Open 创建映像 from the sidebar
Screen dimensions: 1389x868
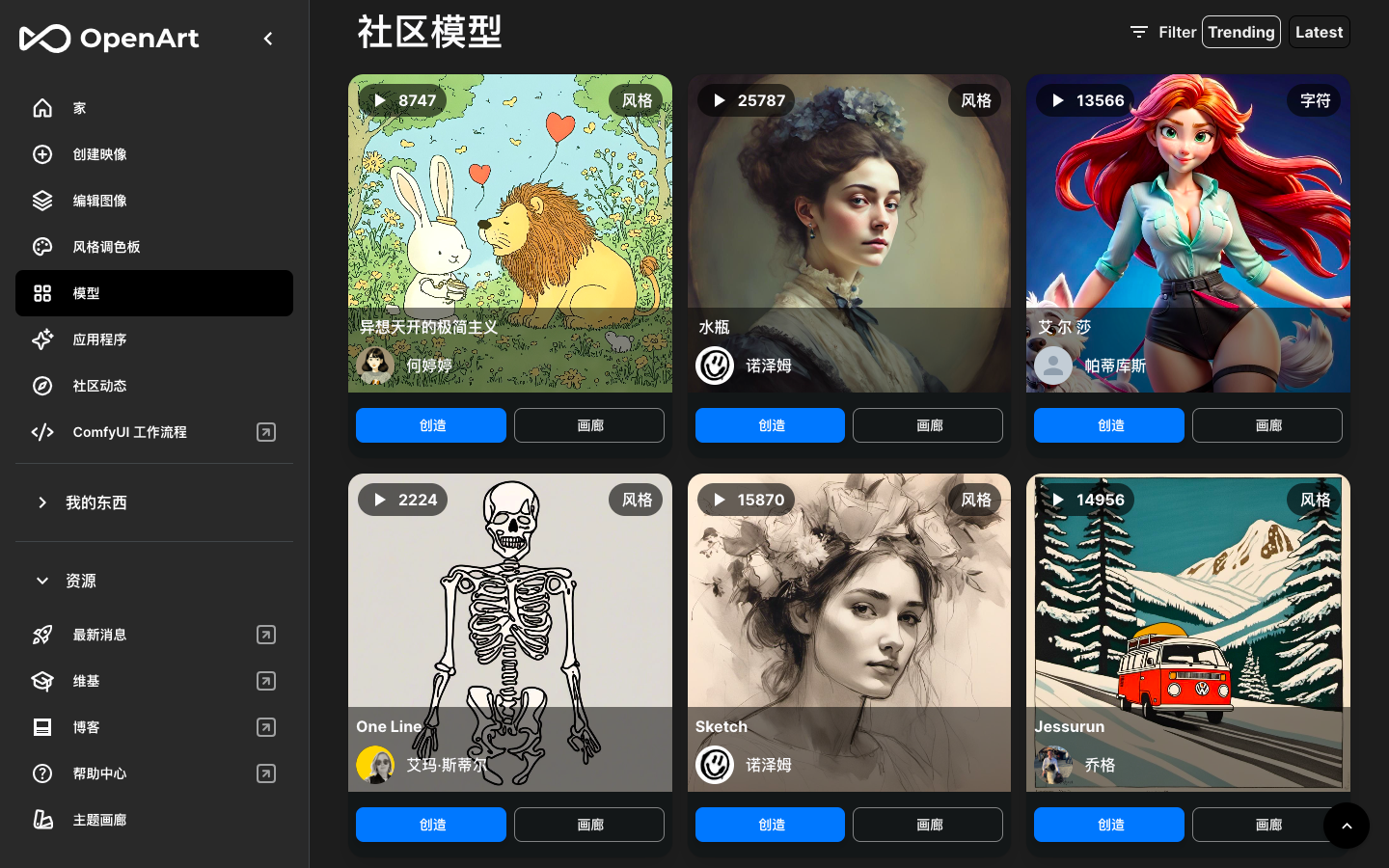coord(99,154)
